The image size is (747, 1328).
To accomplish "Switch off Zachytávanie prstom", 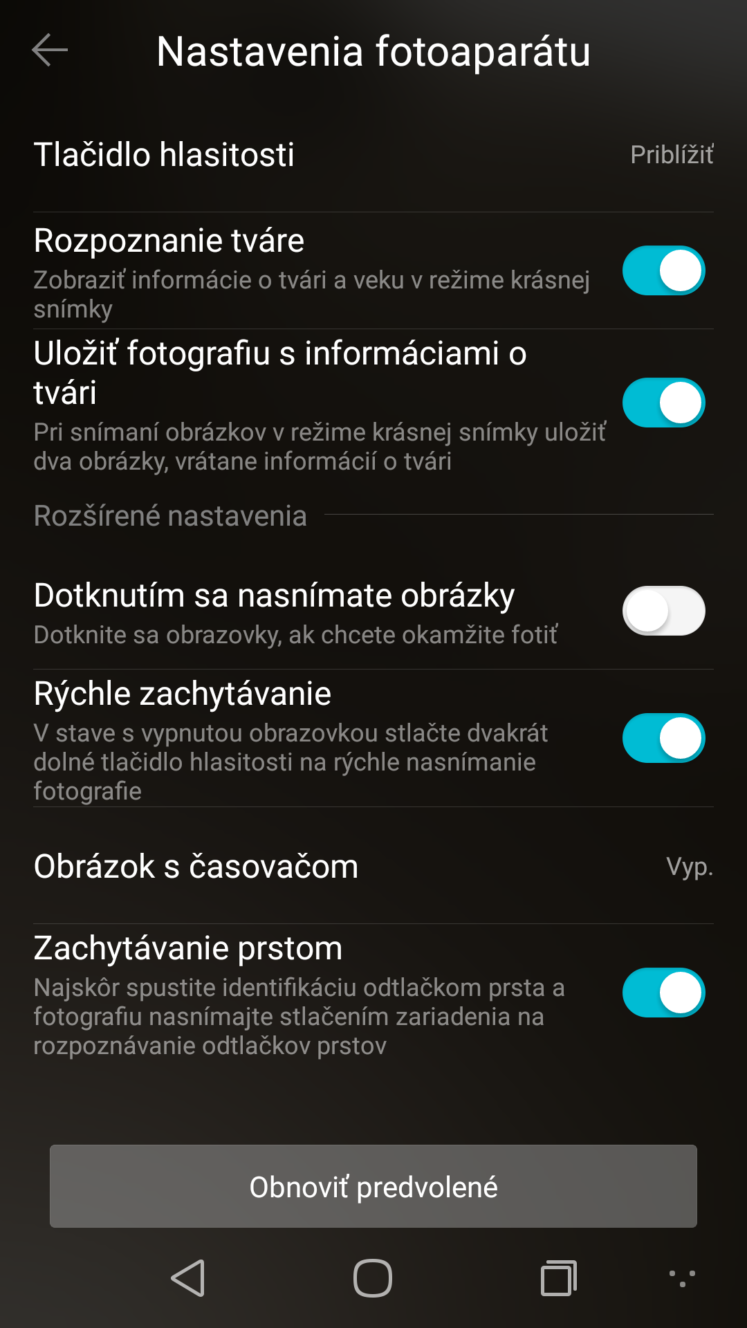I will coord(663,992).
